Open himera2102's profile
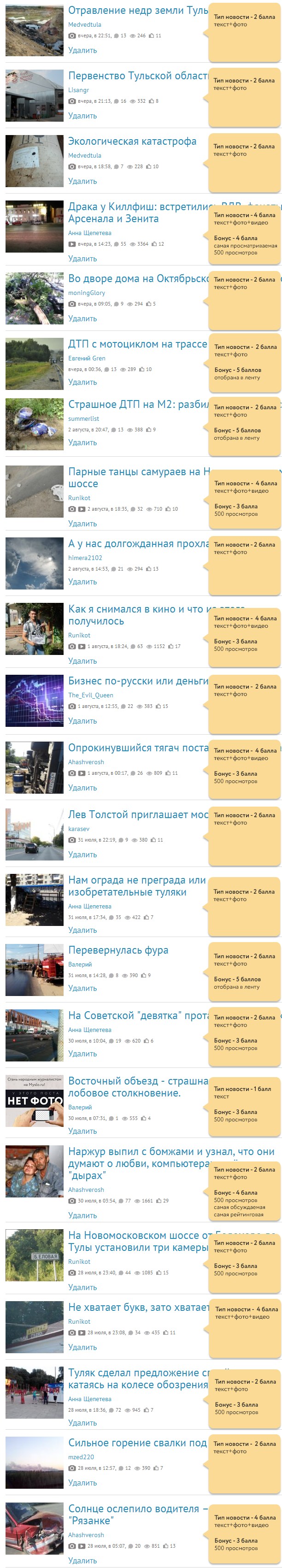282x1568 pixels. click(x=85, y=558)
